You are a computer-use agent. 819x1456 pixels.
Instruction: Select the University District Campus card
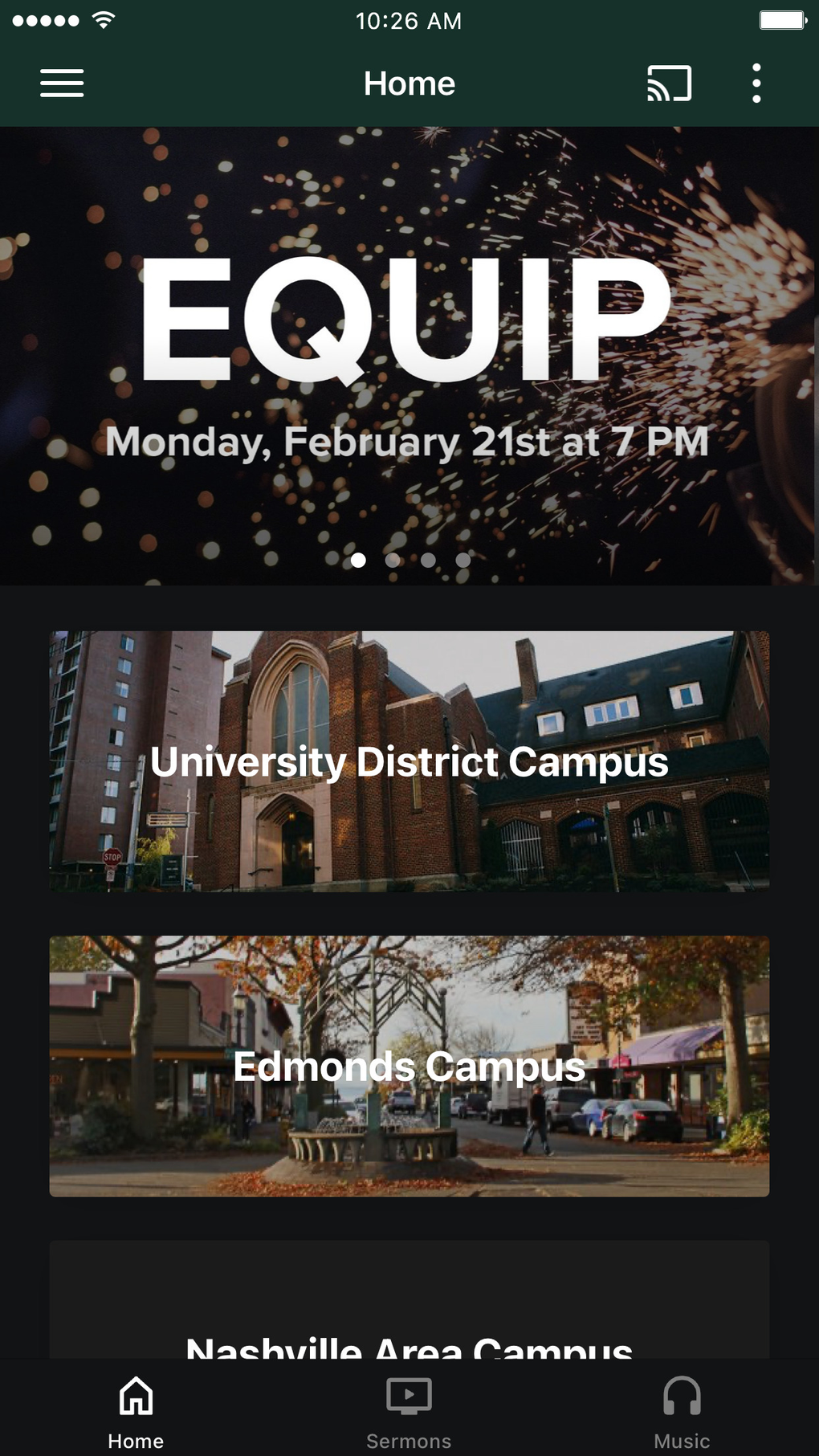[409, 761]
